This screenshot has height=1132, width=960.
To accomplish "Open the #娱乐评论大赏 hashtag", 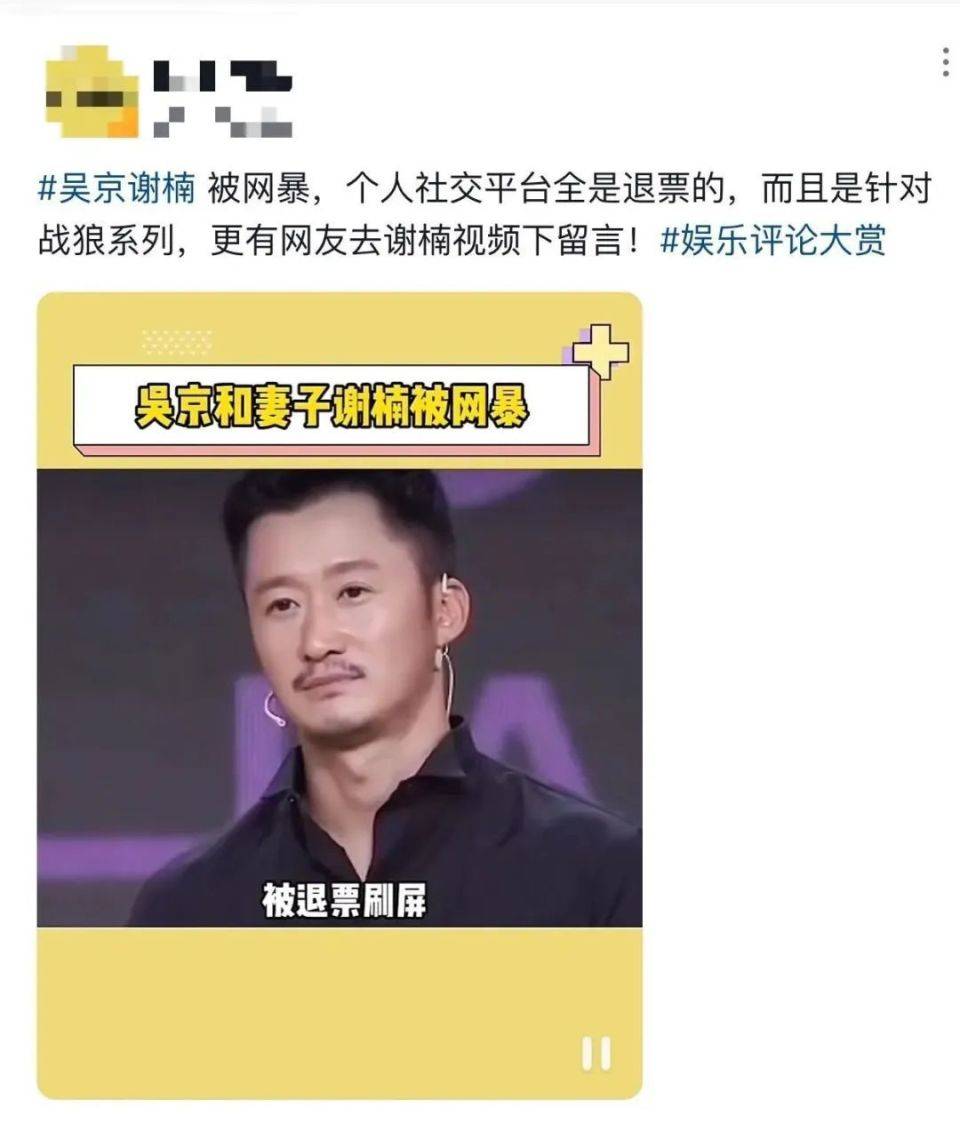I will point(773,241).
